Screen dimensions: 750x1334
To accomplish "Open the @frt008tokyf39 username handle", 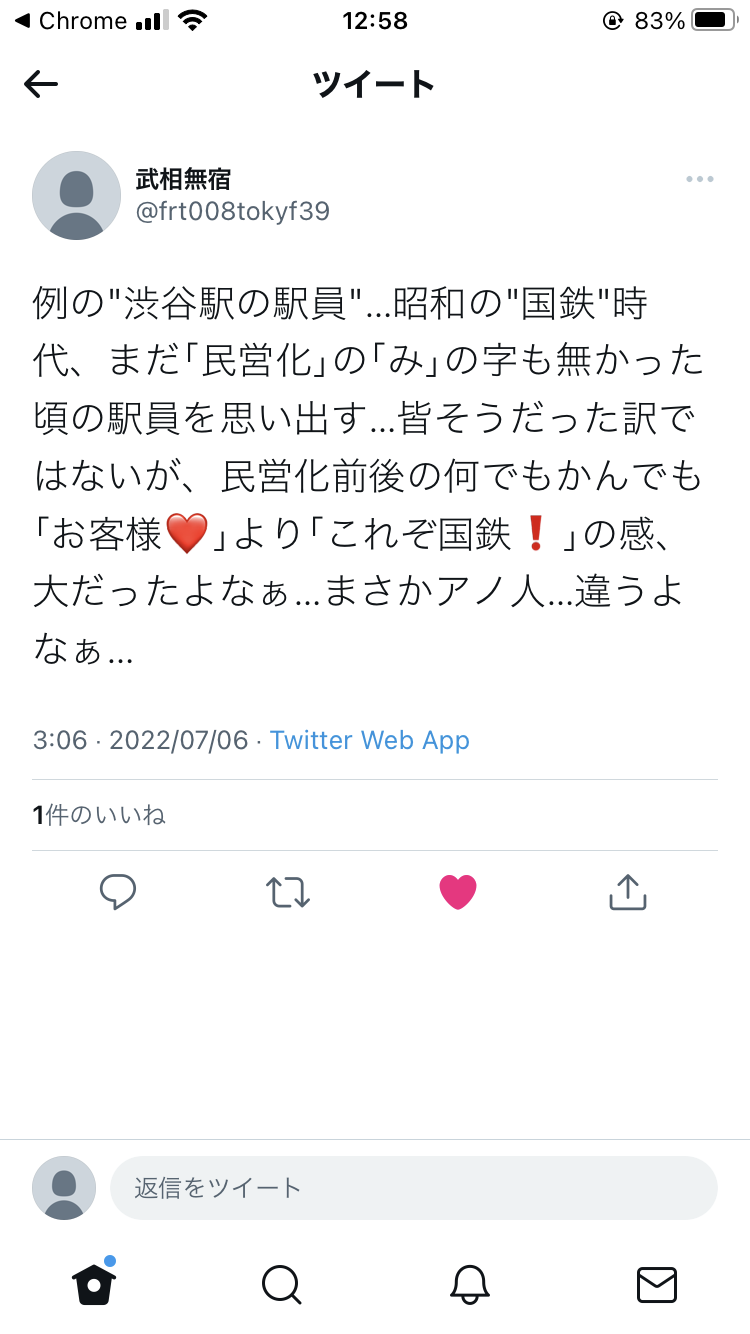I will coord(232,211).
